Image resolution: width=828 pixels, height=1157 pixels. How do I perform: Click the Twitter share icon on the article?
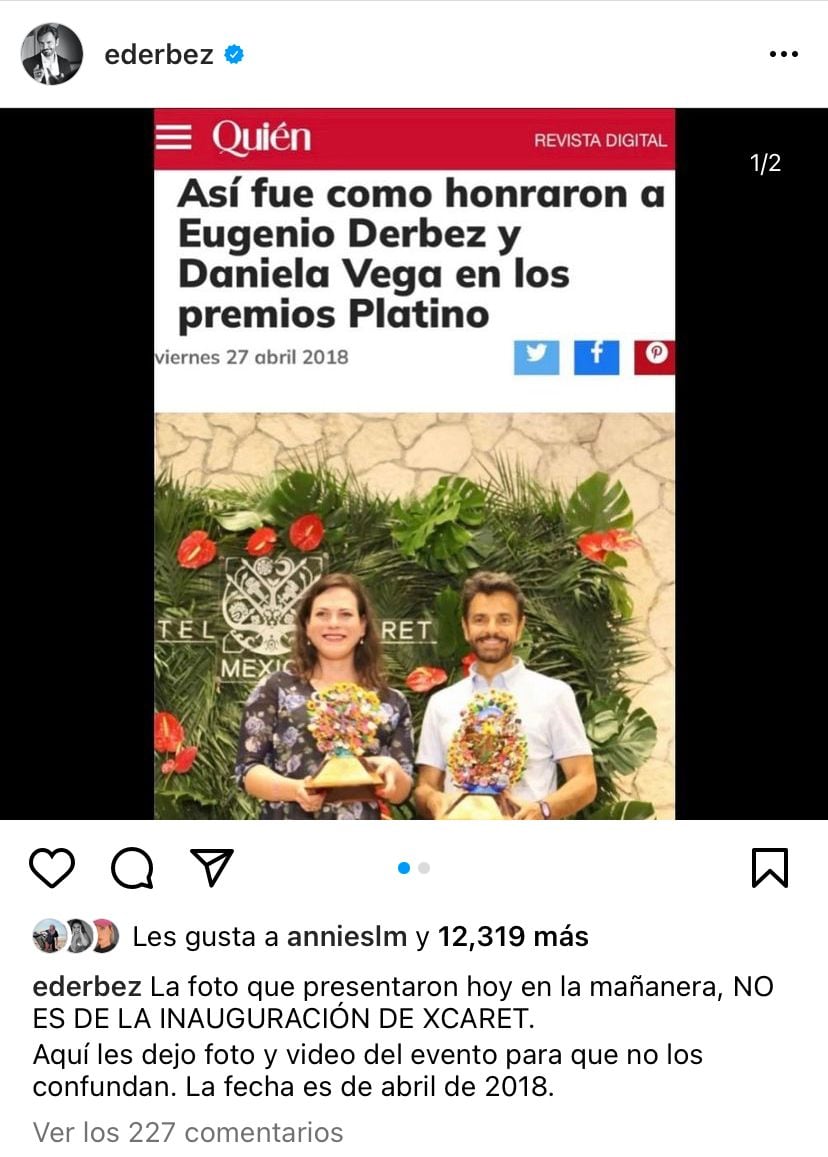click(539, 355)
